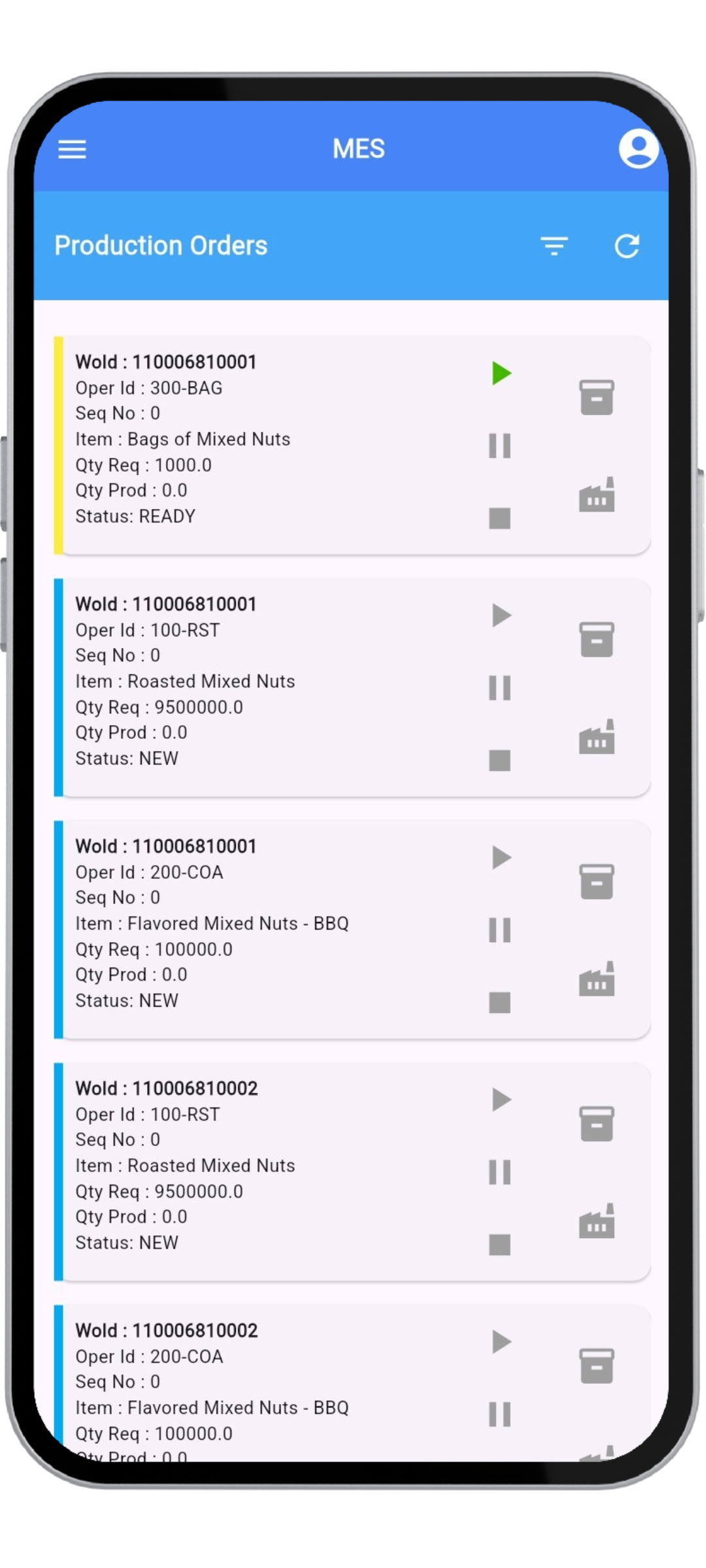Open archive box icon for 100-RST of Wold 110006810001
This screenshot has width=706, height=1568.
(597, 640)
